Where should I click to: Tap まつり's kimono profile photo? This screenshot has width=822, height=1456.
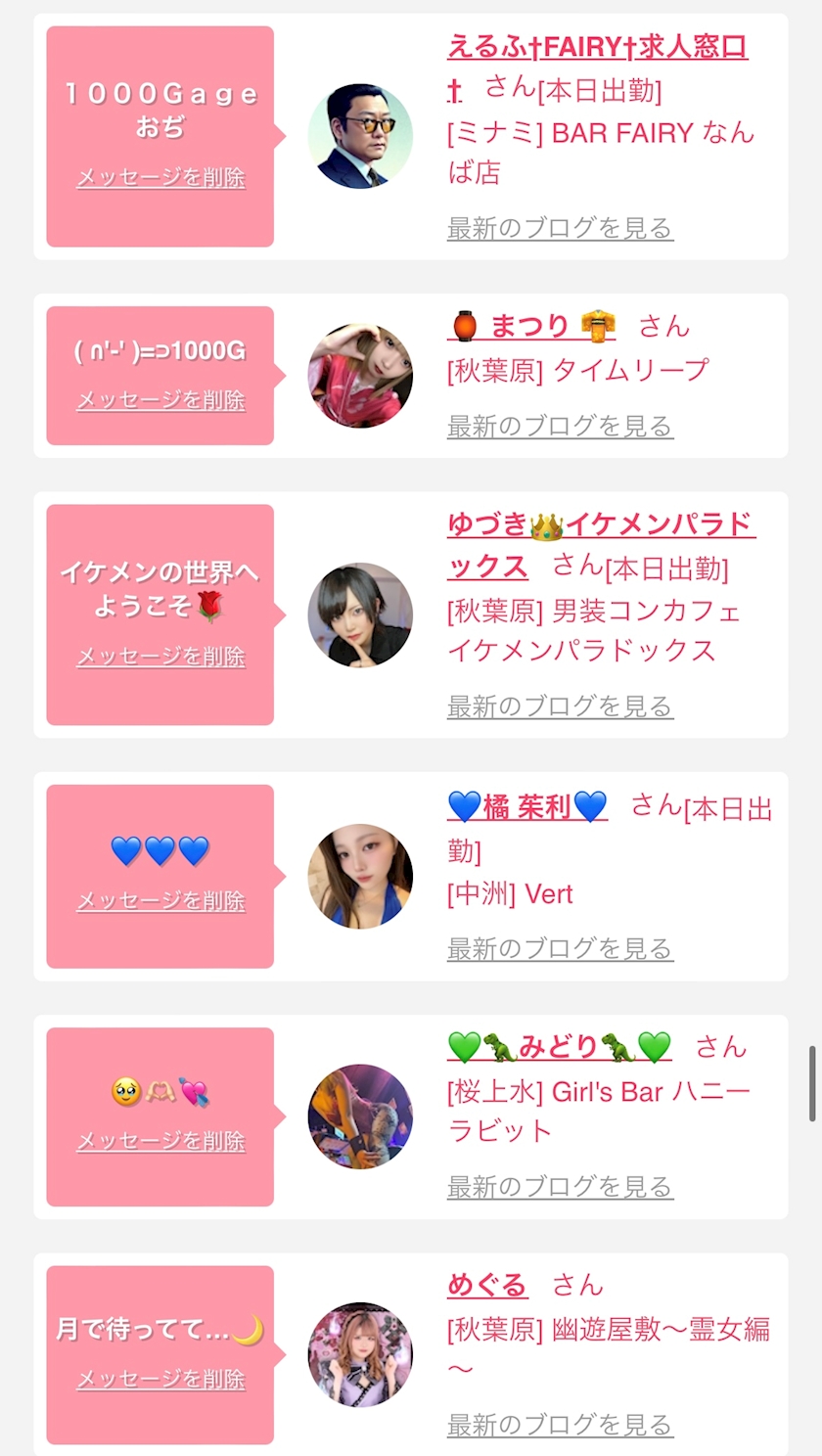click(x=360, y=376)
